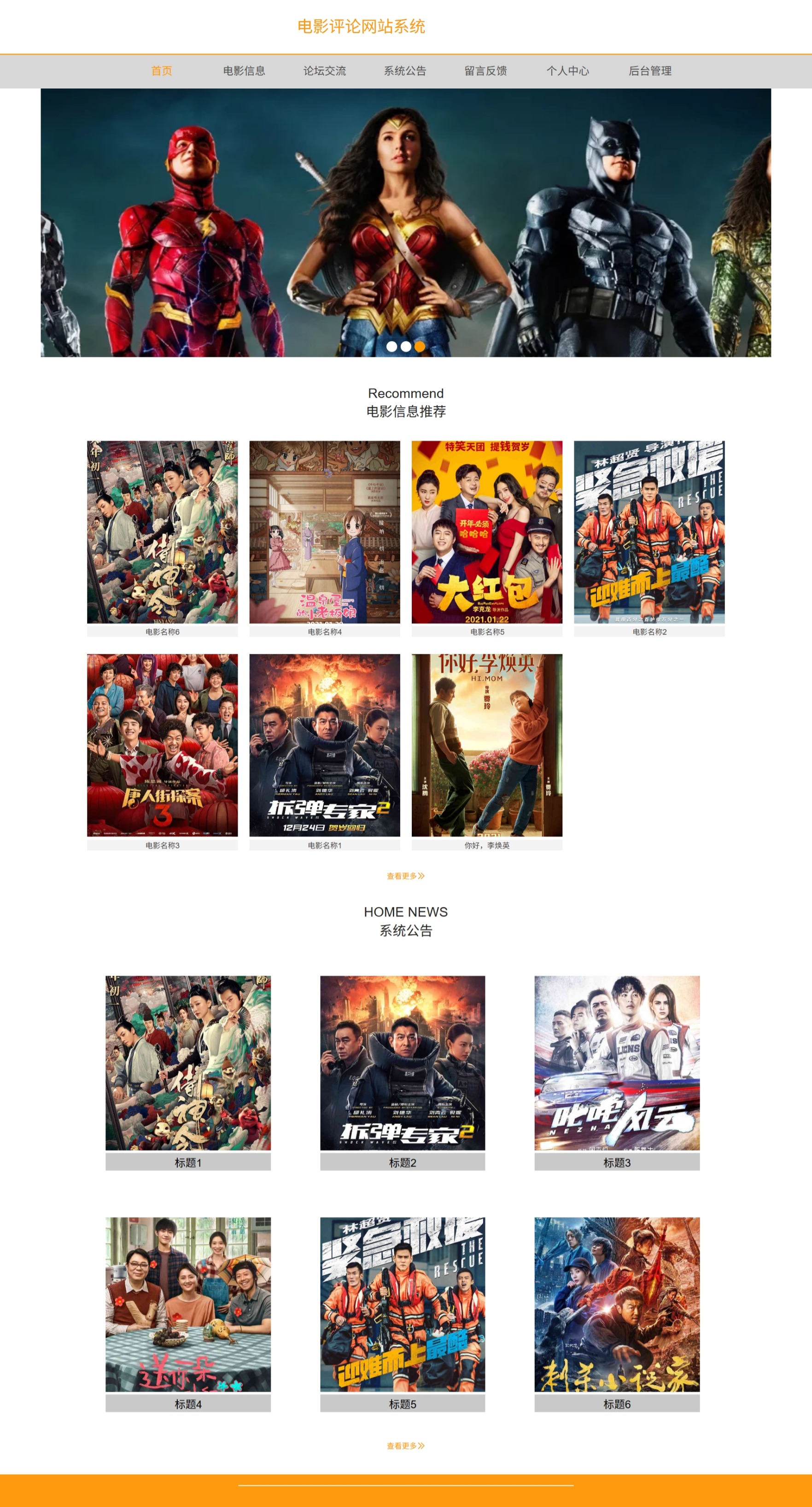Open 系统公告 in the navigation bar

(x=405, y=71)
